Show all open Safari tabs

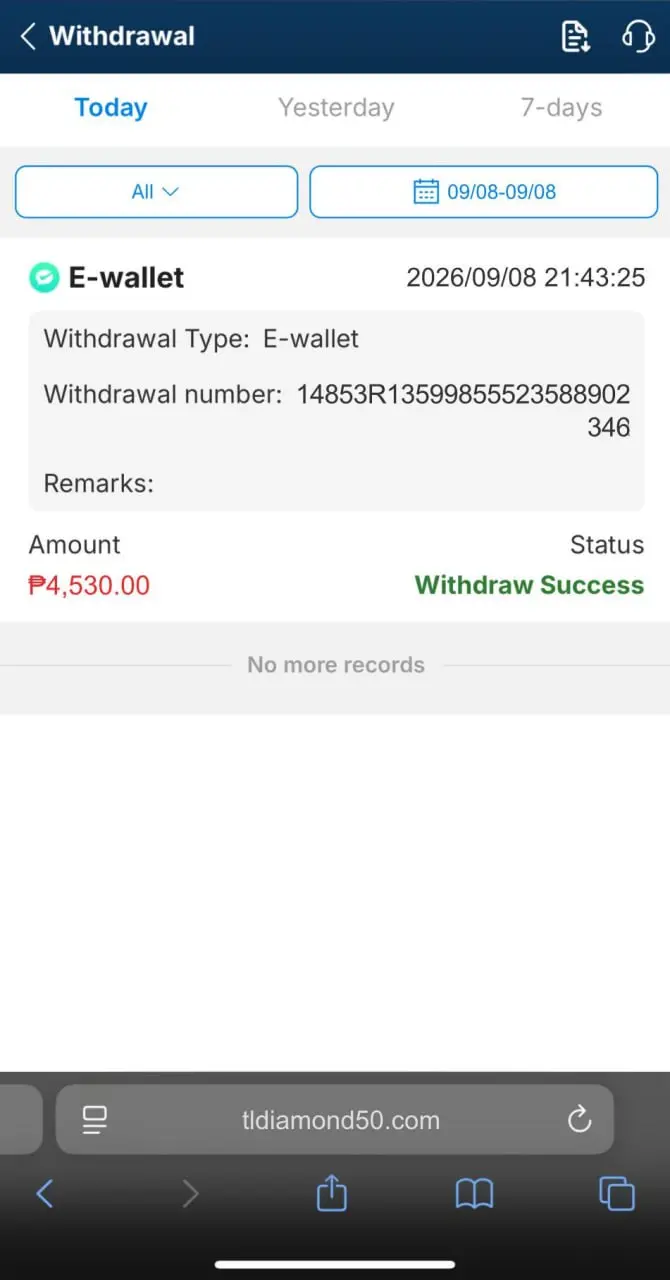click(x=616, y=1193)
